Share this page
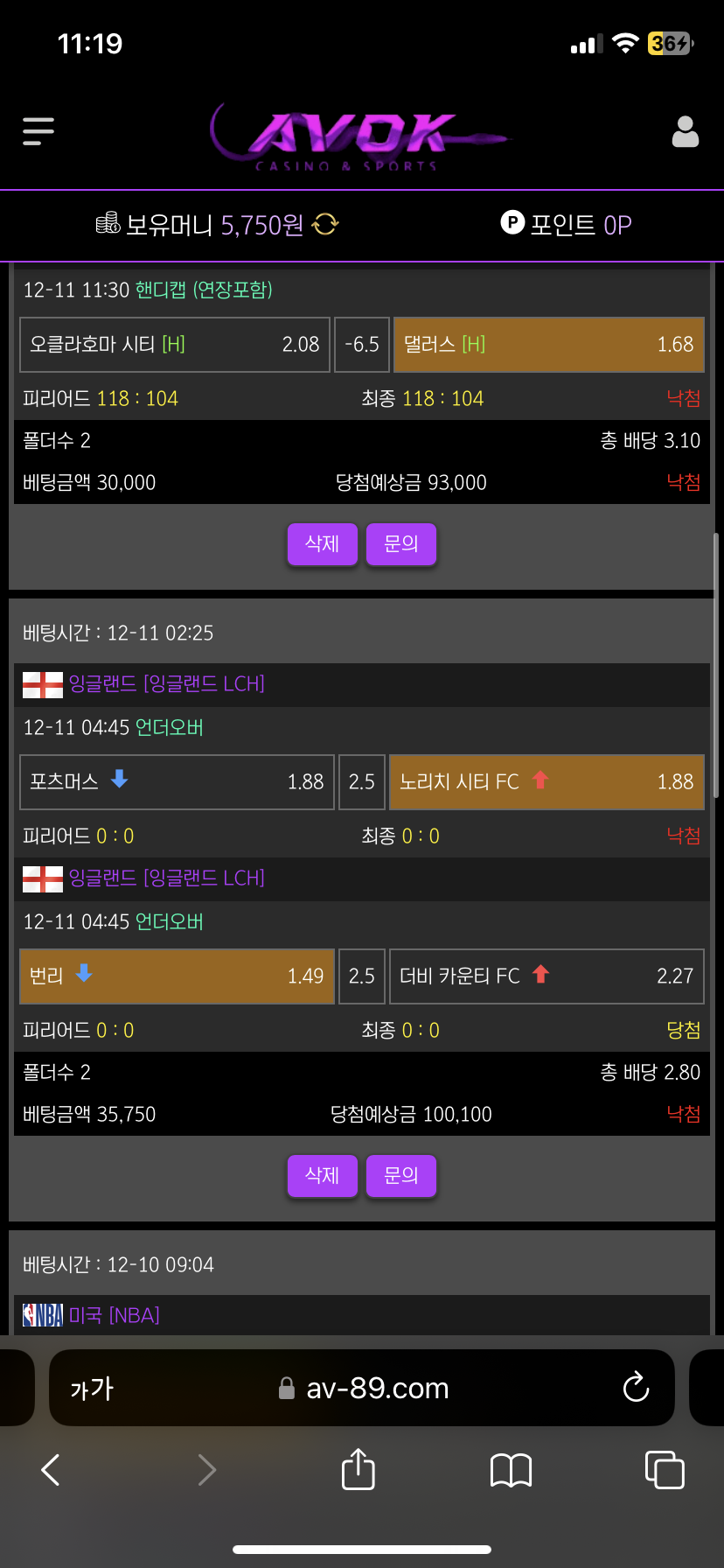Image resolution: width=724 pixels, height=1568 pixels. click(358, 1469)
